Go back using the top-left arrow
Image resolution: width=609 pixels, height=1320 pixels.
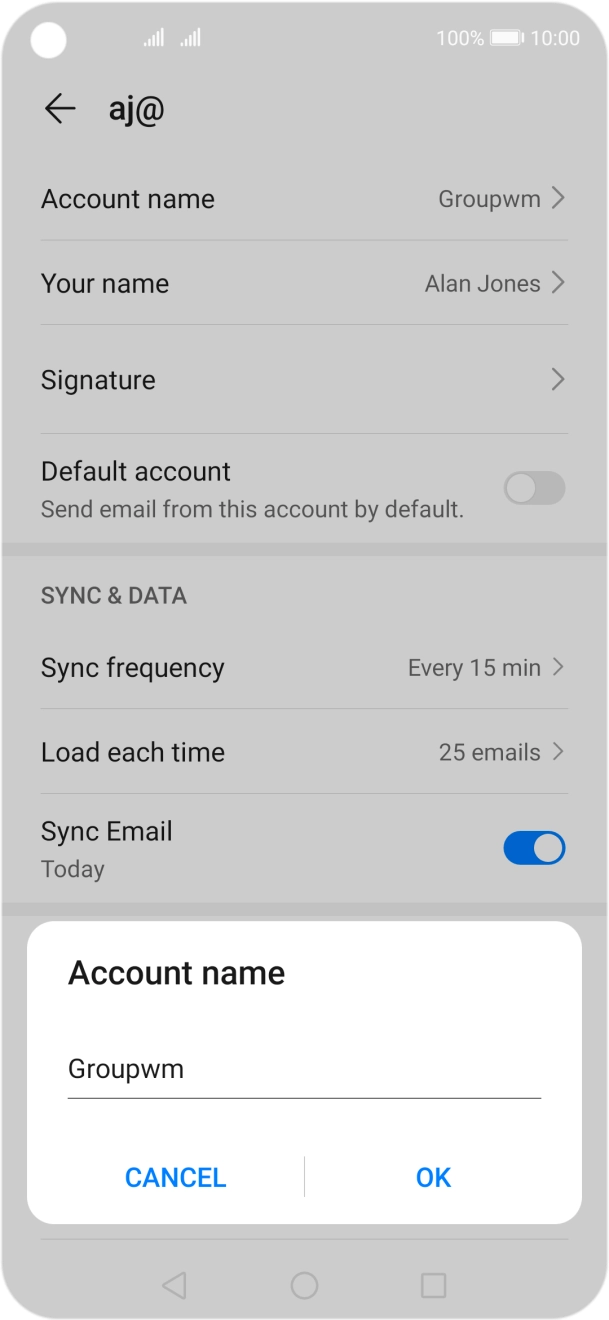coord(60,109)
